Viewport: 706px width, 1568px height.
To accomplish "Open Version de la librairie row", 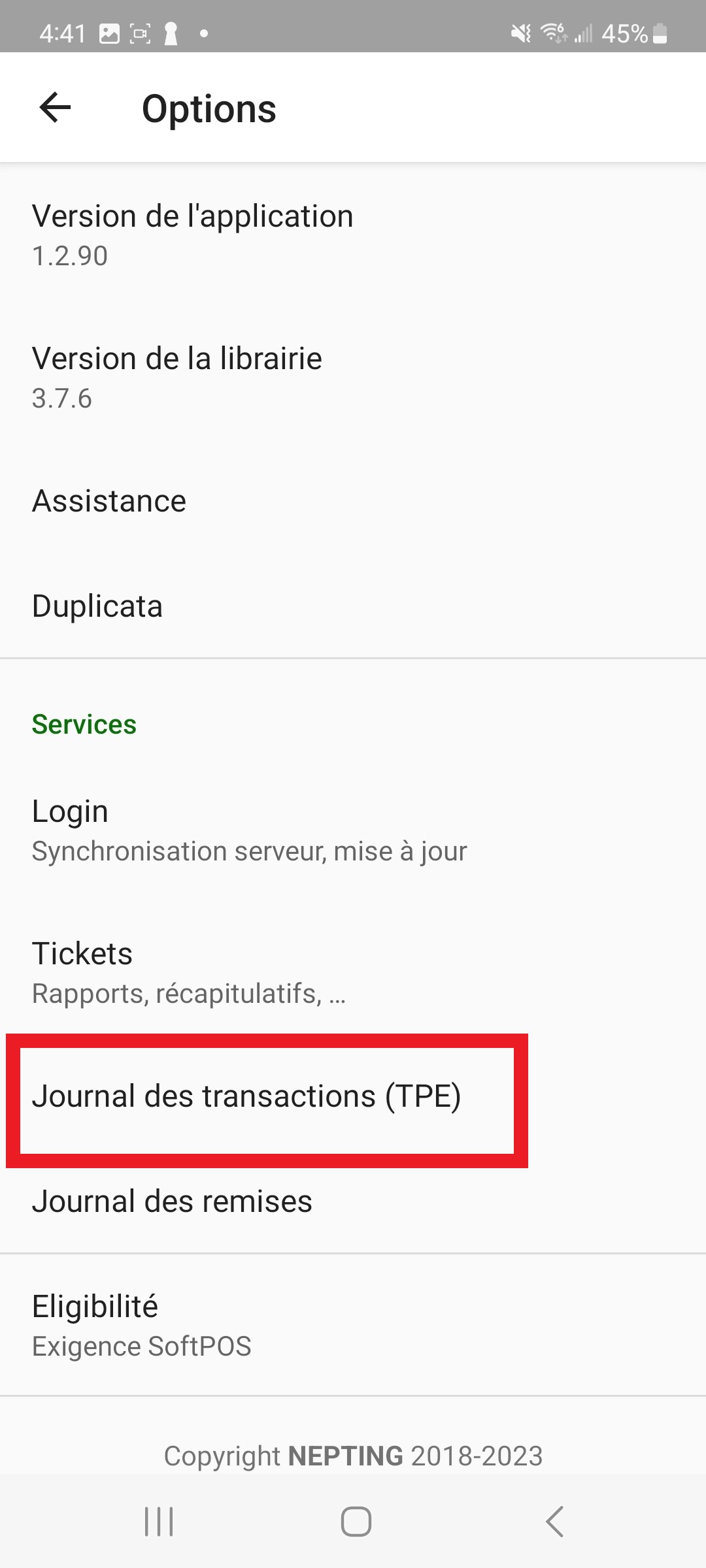I will pos(353,377).
